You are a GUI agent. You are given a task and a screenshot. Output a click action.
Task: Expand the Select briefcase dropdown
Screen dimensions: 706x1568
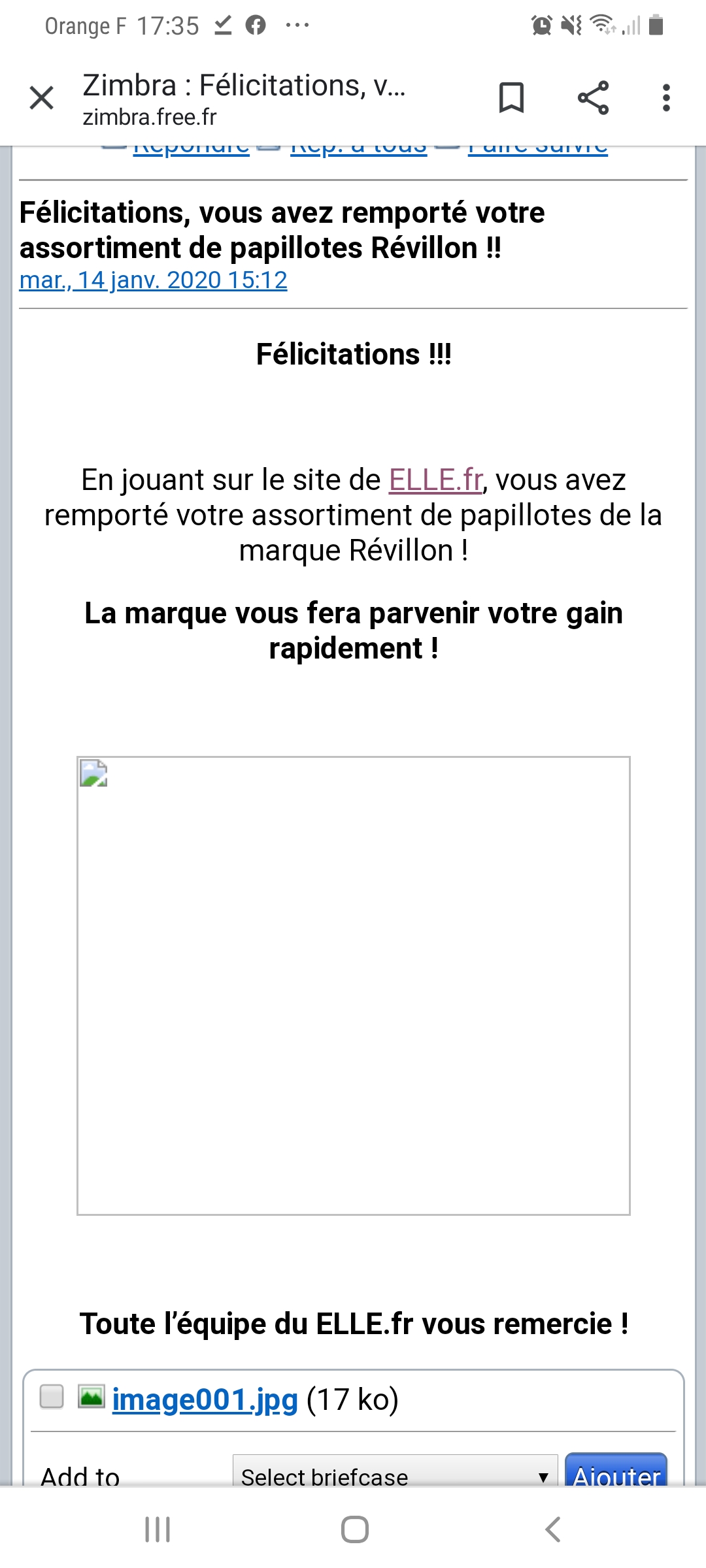pos(395,1474)
